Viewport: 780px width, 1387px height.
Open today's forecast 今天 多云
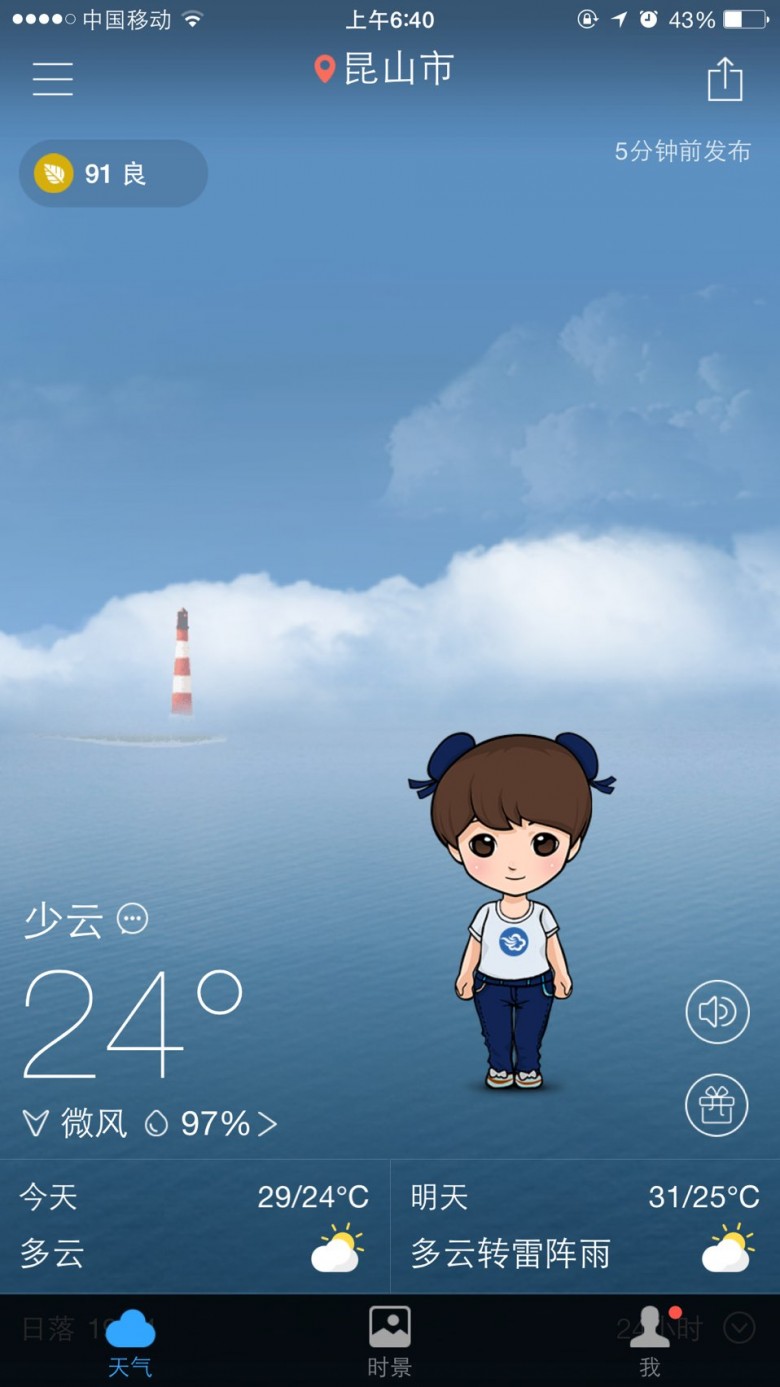[x=195, y=1226]
